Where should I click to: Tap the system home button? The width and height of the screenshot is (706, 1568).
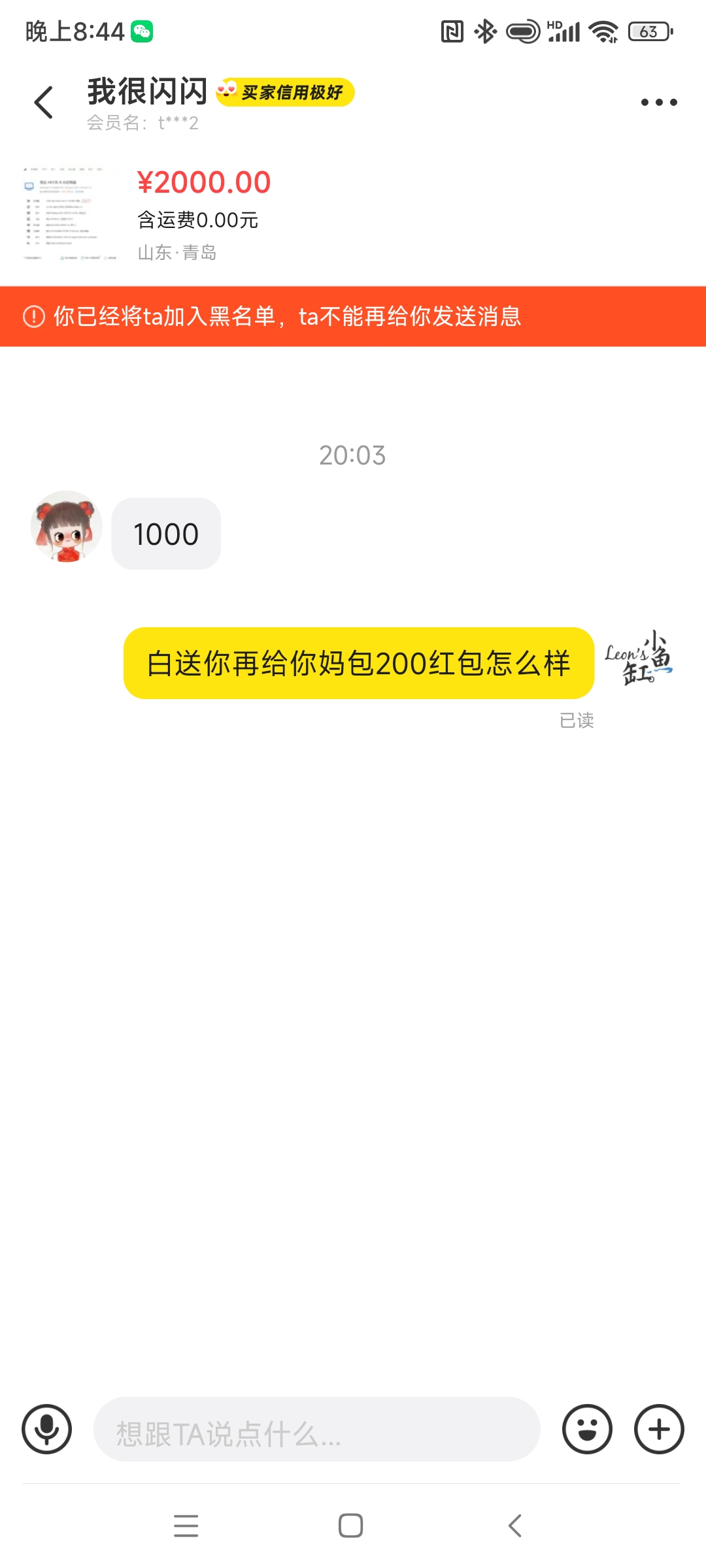tap(351, 1526)
